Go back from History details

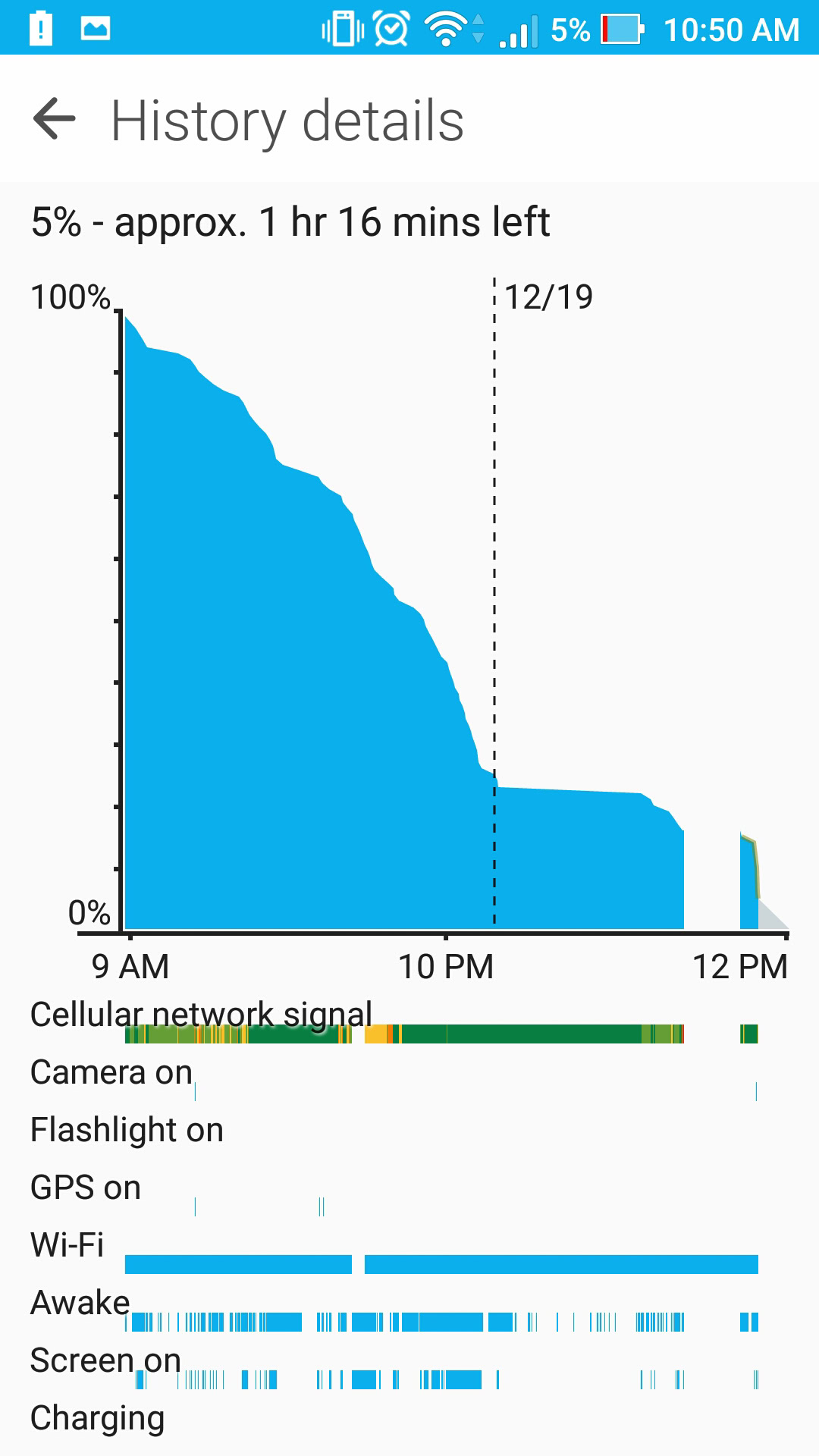(55, 119)
